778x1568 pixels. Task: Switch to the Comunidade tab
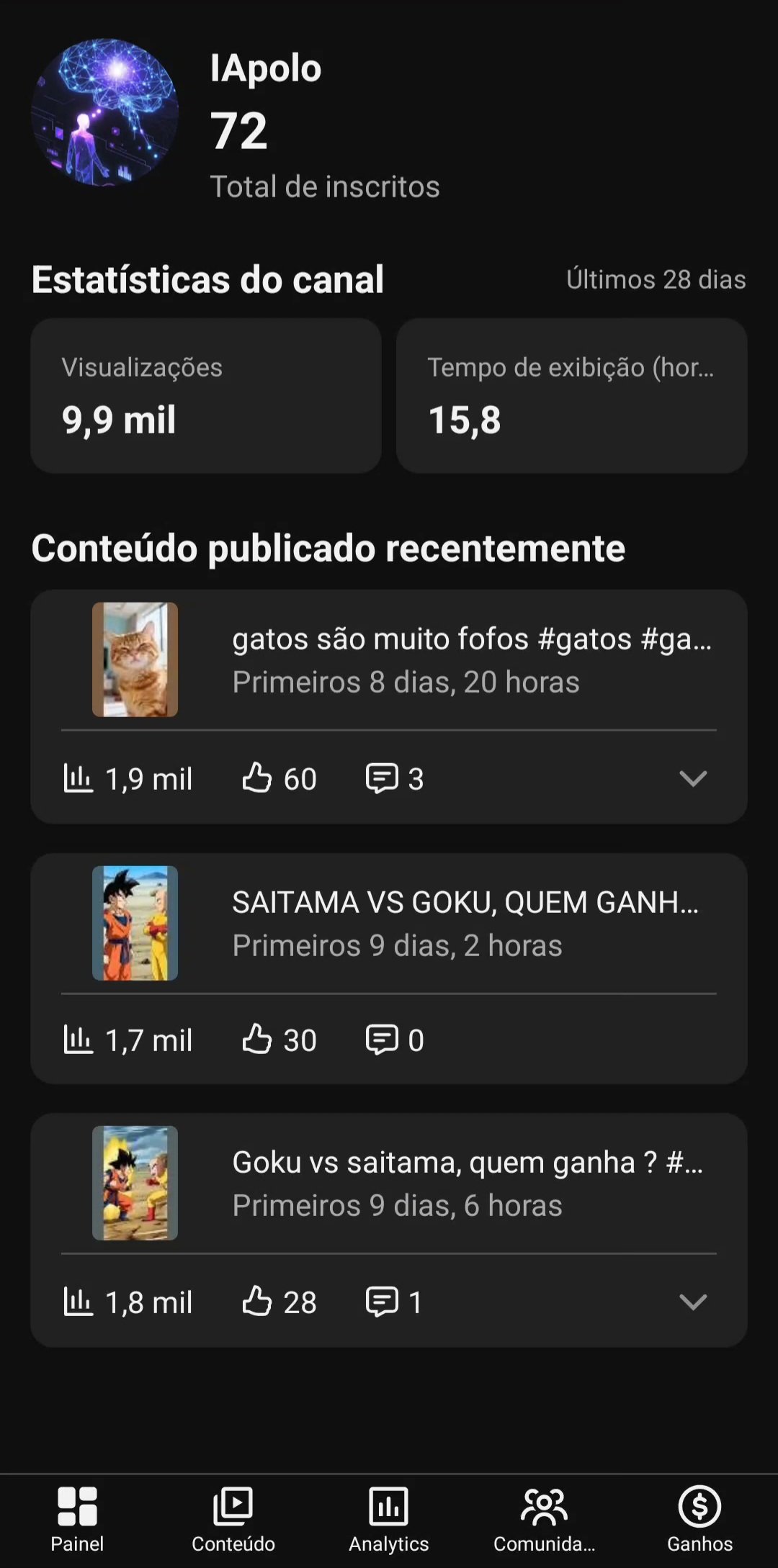[x=545, y=1519]
